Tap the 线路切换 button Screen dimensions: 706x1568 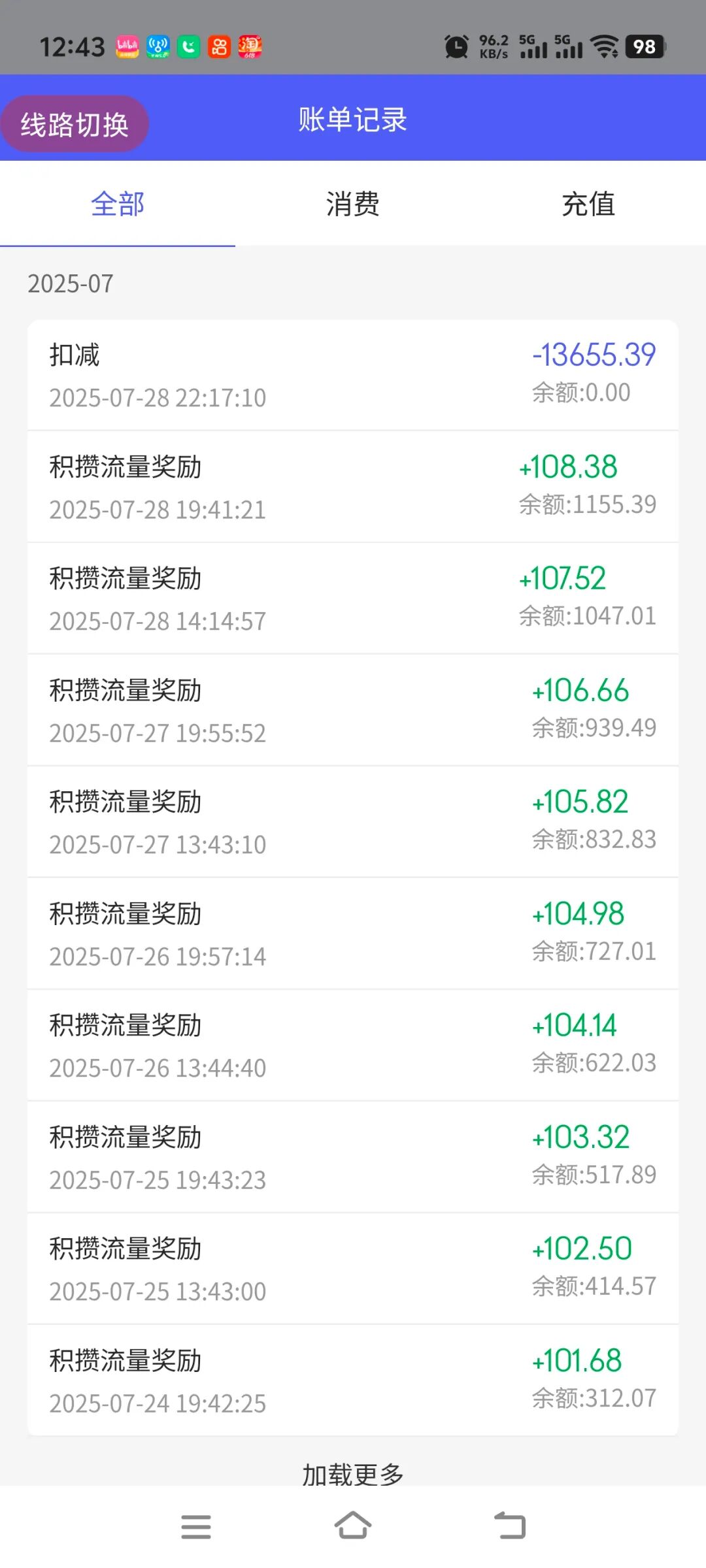(x=74, y=122)
